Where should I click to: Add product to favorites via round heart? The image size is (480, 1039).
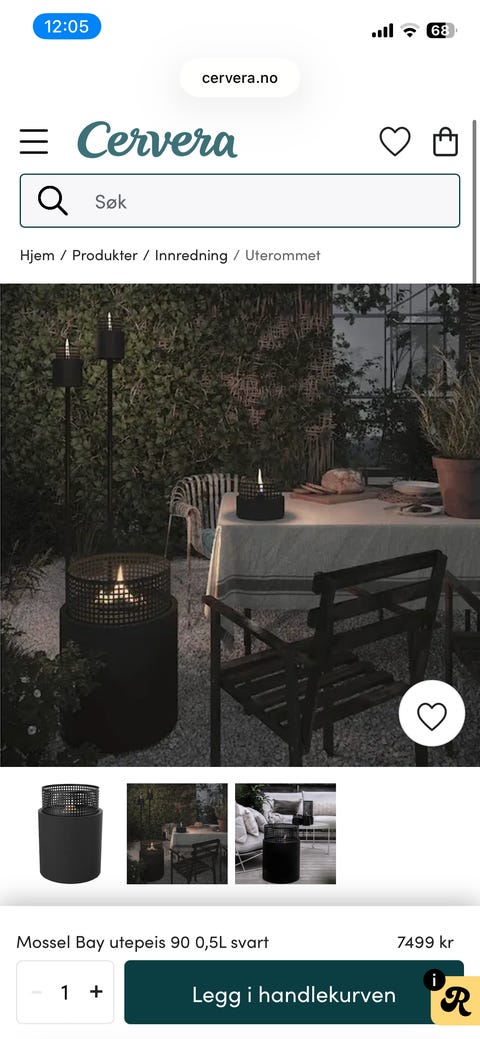pos(432,716)
